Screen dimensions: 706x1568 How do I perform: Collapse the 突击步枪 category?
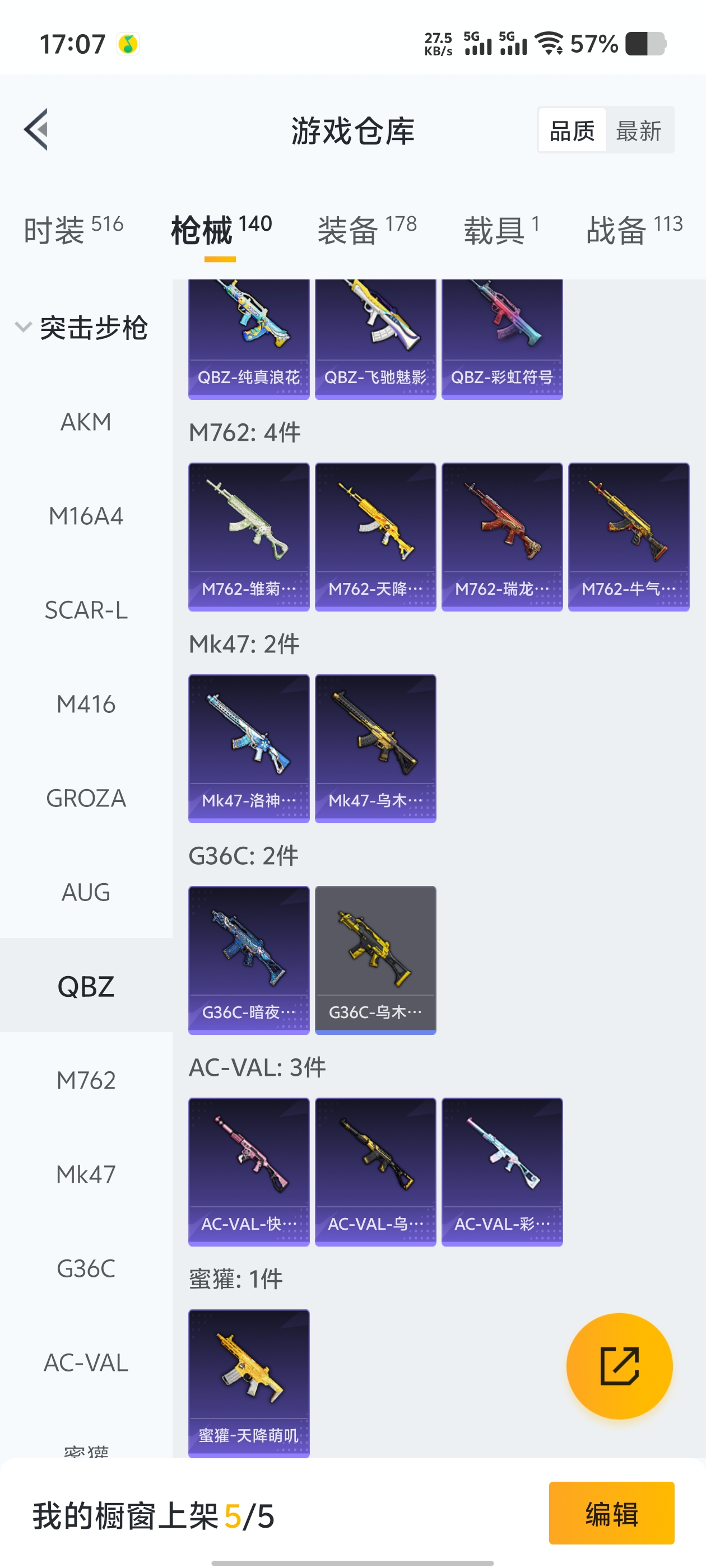pos(82,328)
